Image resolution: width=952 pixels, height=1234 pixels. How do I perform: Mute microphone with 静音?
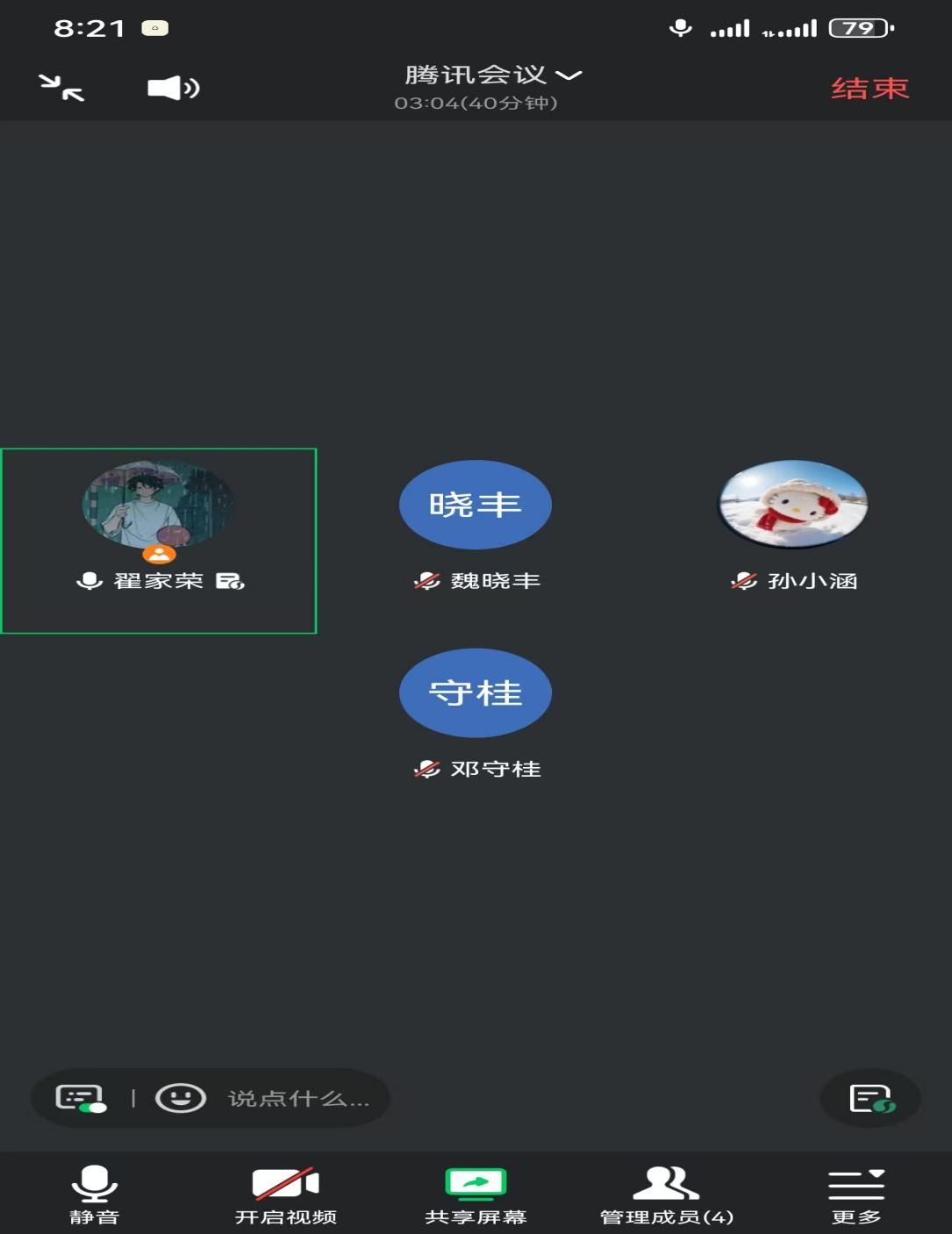click(94, 1194)
